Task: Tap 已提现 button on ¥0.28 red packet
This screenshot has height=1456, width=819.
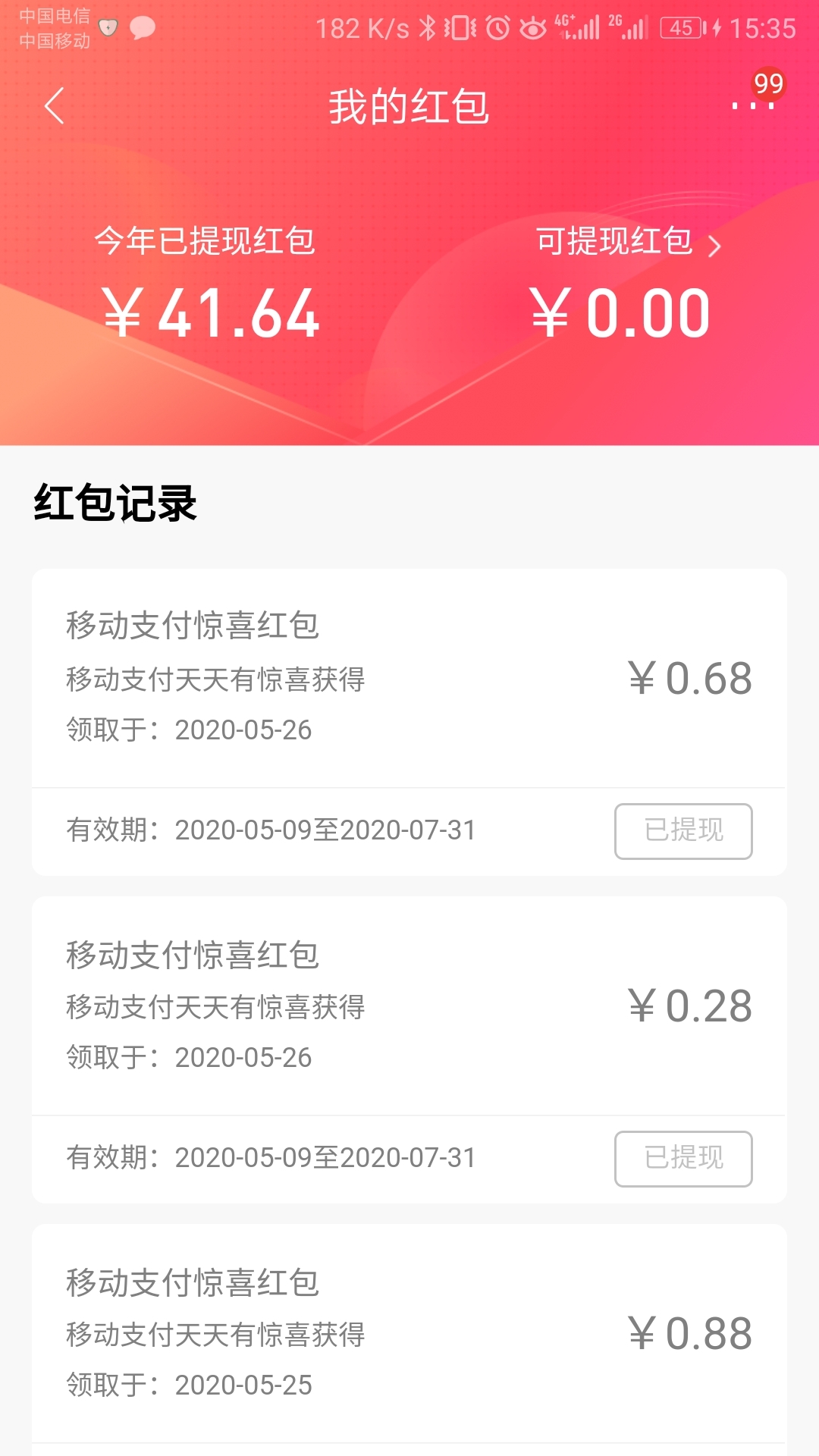Action: 683,1159
